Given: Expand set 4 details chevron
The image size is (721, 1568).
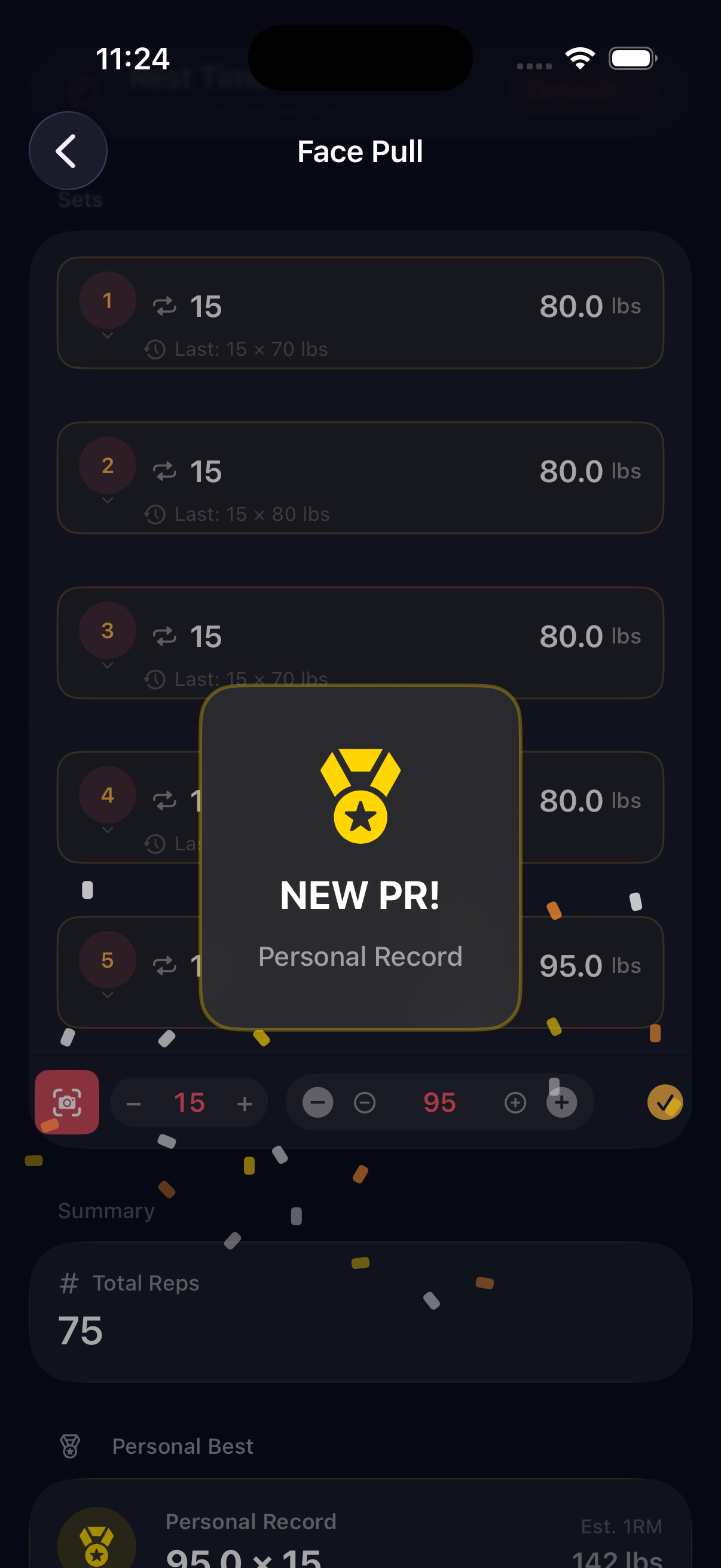Looking at the screenshot, I should pyautogui.click(x=108, y=829).
